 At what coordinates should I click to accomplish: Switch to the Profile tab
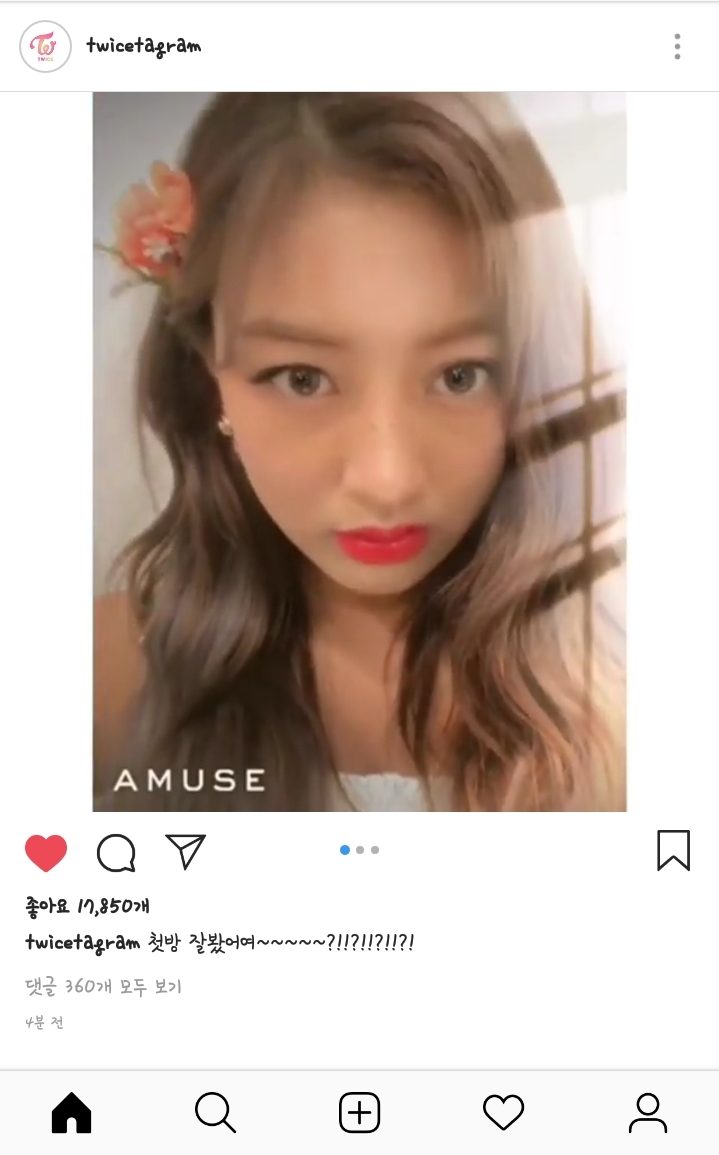(x=647, y=1112)
